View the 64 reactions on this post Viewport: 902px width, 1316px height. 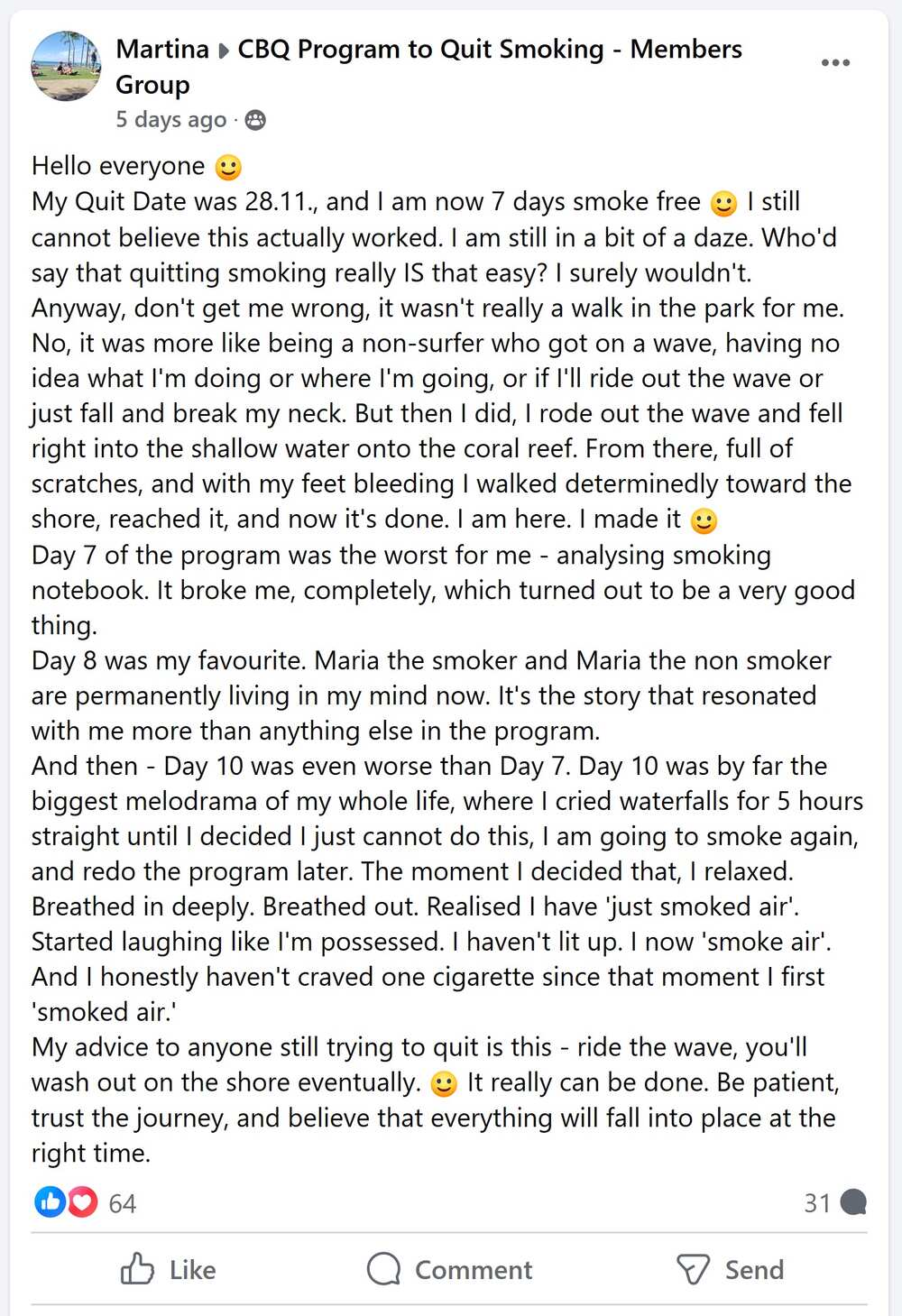86,1202
